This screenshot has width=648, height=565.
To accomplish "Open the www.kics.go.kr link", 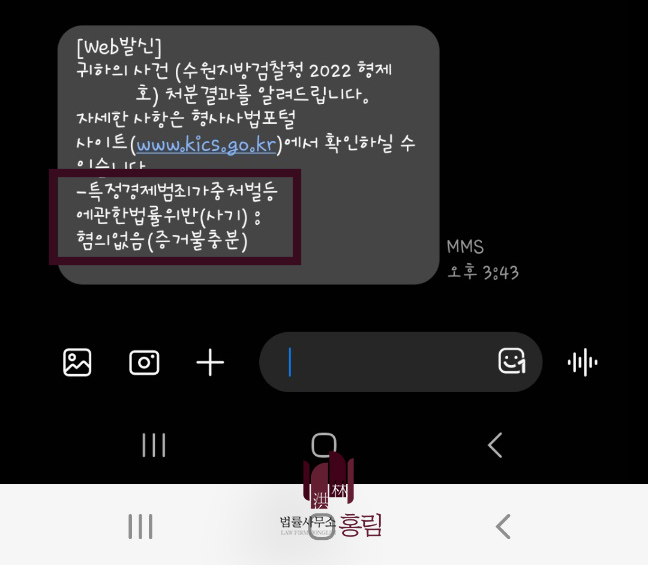I will click(206, 146).
